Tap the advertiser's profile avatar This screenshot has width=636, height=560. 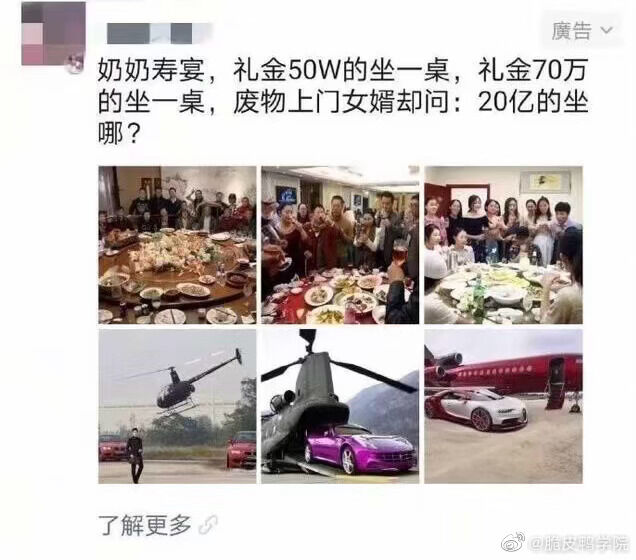[53, 33]
